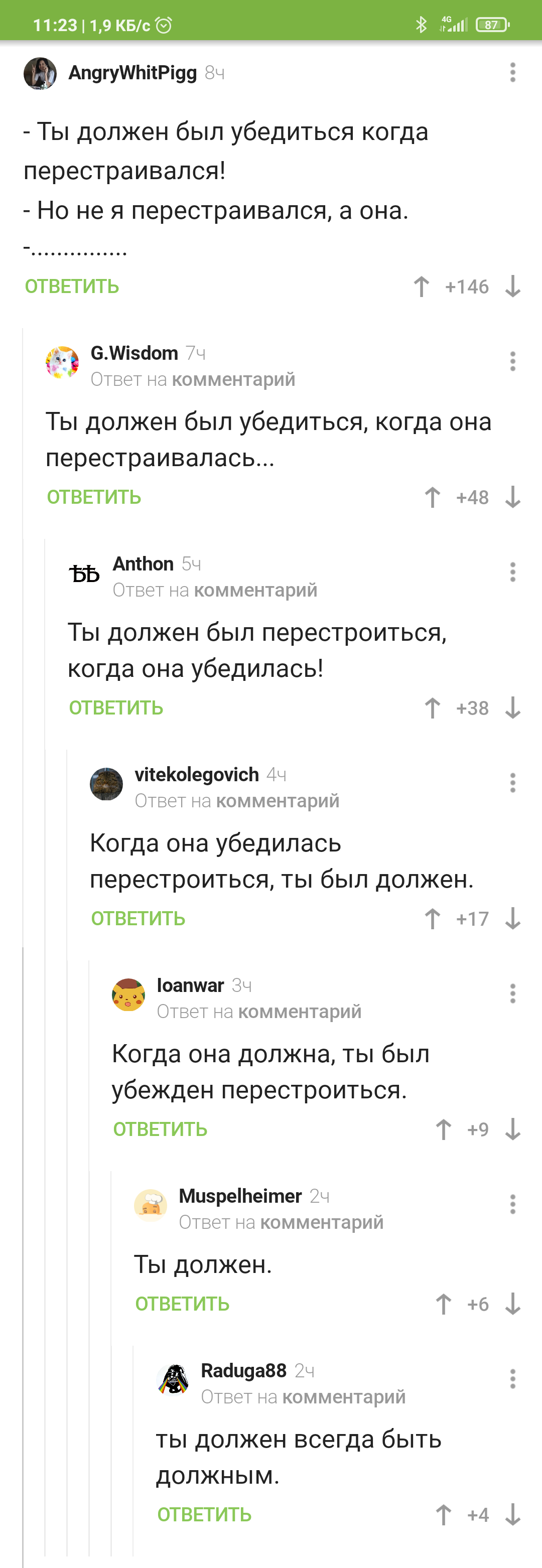542x1568 pixels.
Task: Open overflow menu on Anthon's comment
Action: 512,572
